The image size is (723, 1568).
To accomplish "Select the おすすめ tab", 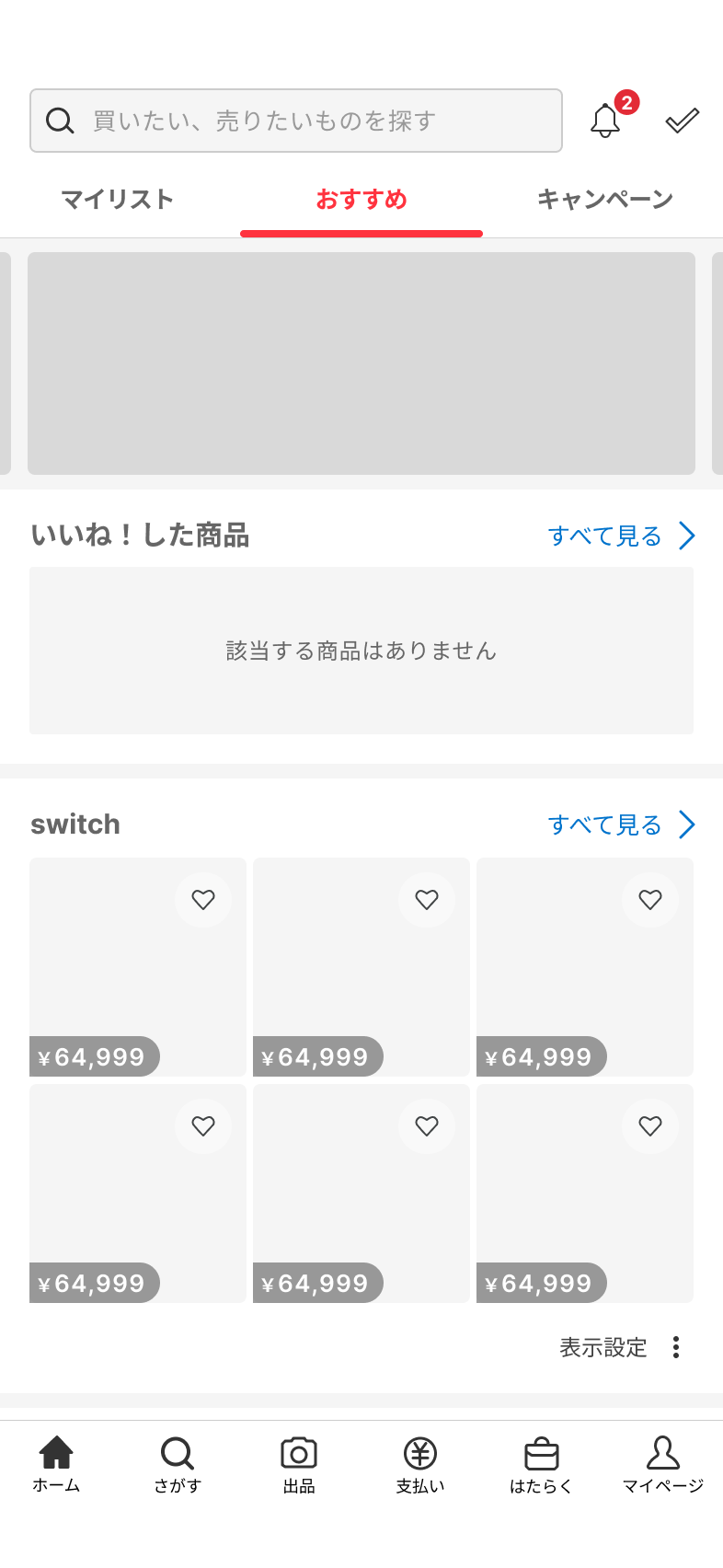I will (x=361, y=199).
